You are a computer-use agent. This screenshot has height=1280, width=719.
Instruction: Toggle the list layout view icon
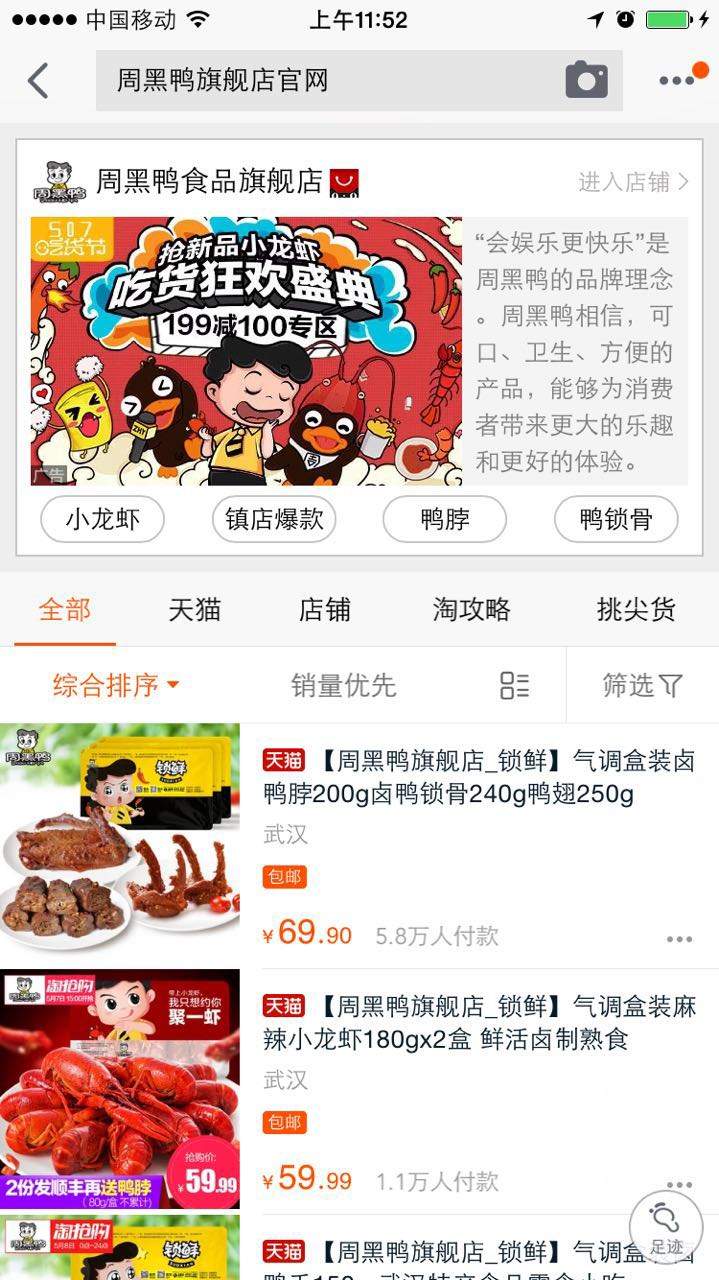[515, 686]
